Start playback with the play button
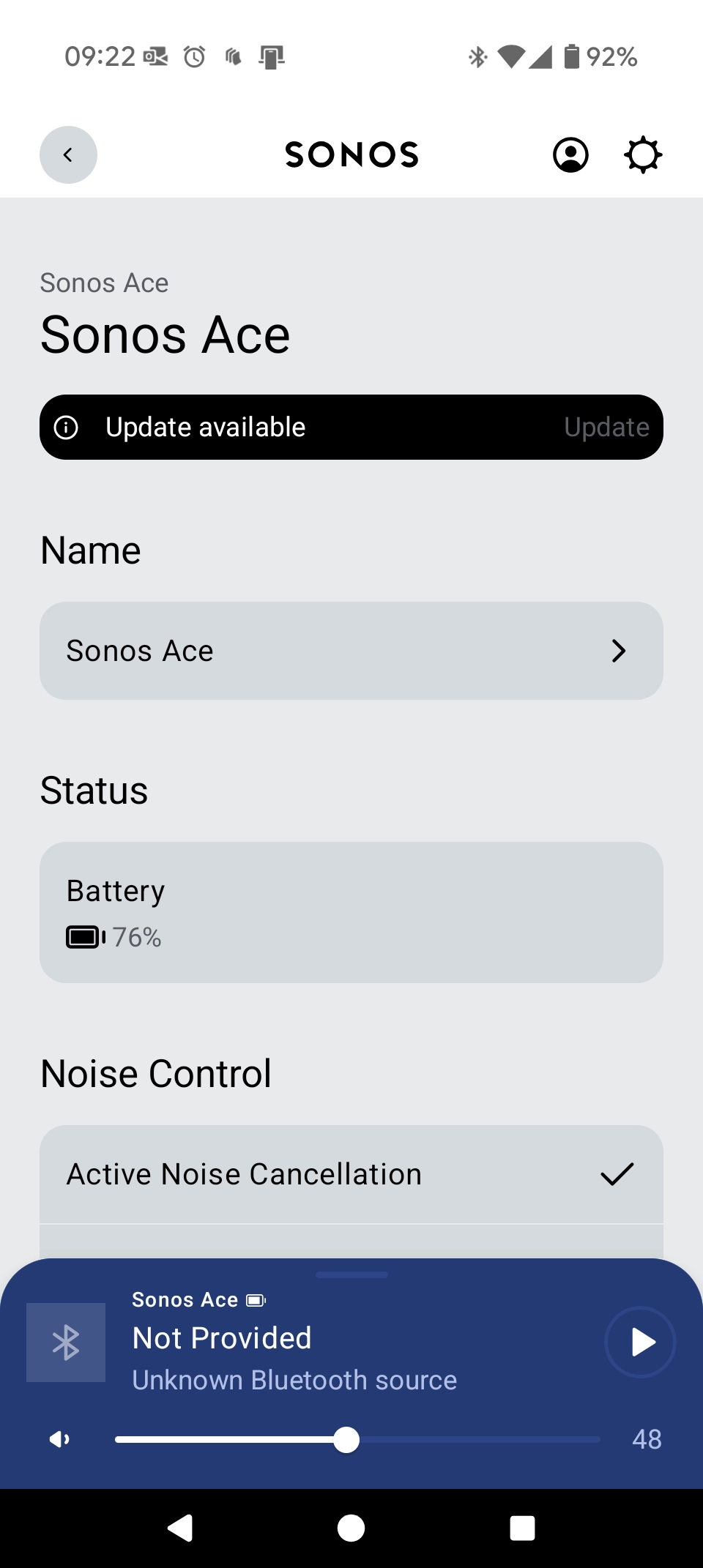Image resolution: width=703 pixels, height=1568 pixels. coord(640,1342)
